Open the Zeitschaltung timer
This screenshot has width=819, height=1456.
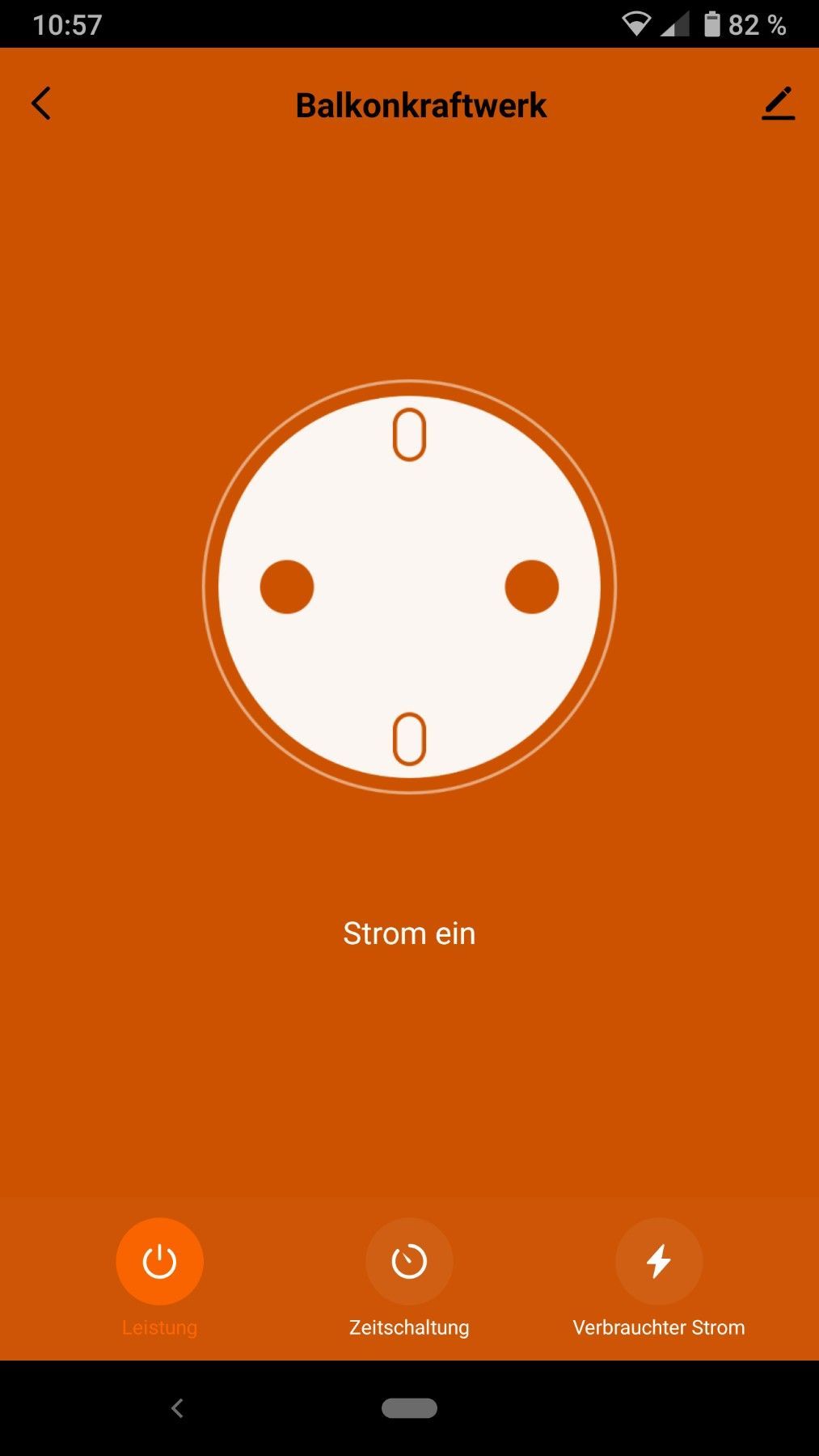click(409, 1261)
